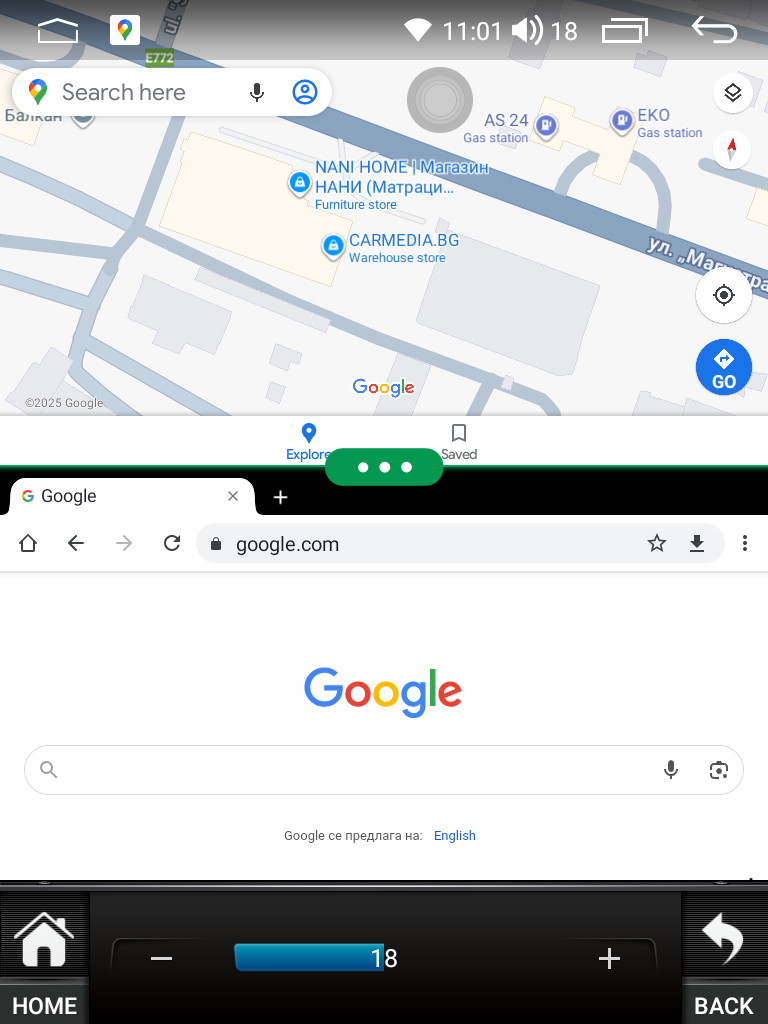This screenshot has height=1024, width=768.
Task: Open the browser overflow menu
Action: tap(744, 543)
